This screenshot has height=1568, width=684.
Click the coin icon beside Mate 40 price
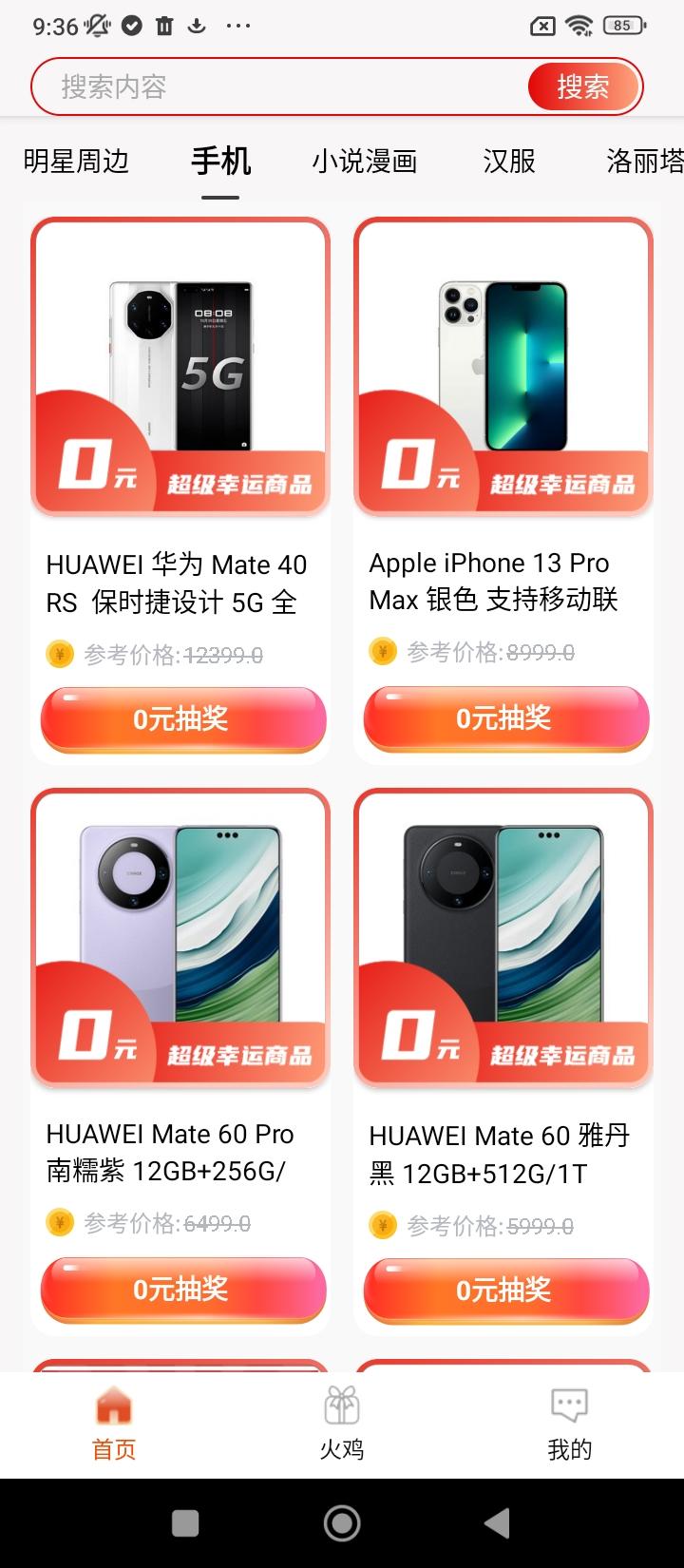(59, 654)
